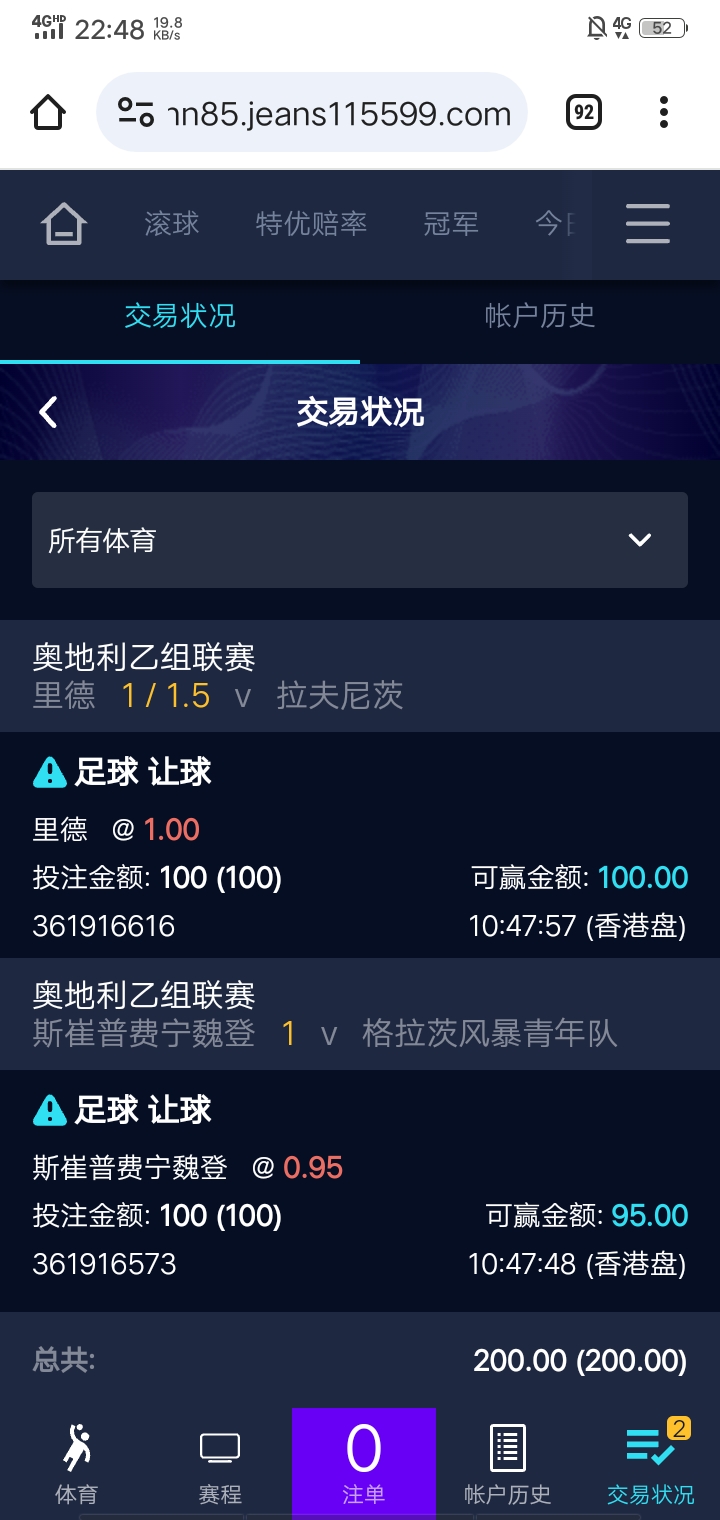Image resolution: width=720 pixels, height=1520 pixels.
Task: Open the 冠军 section
Action: pyautogui.click(x=451, y=224)
